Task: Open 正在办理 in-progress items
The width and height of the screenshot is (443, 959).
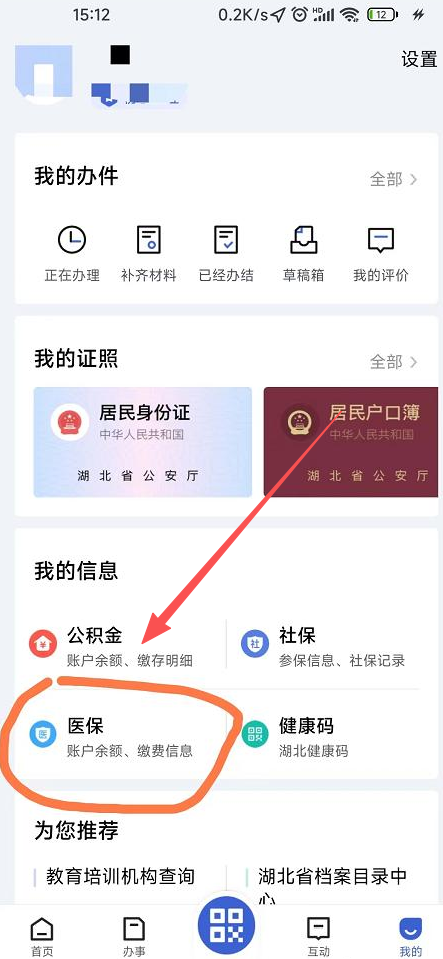Action: pyautogui.click(x=72, y=254)
